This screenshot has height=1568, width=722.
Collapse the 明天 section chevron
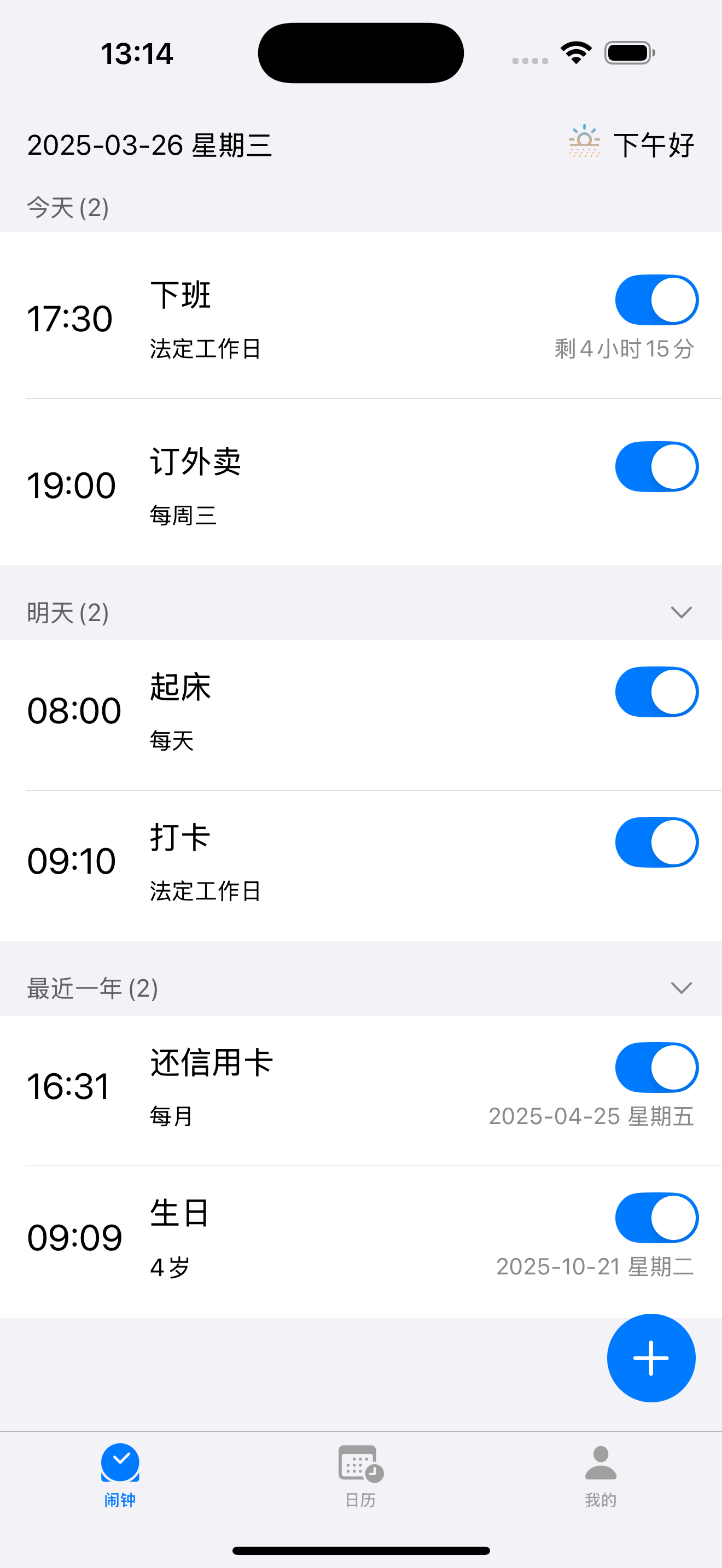click(x=681, y=612)
